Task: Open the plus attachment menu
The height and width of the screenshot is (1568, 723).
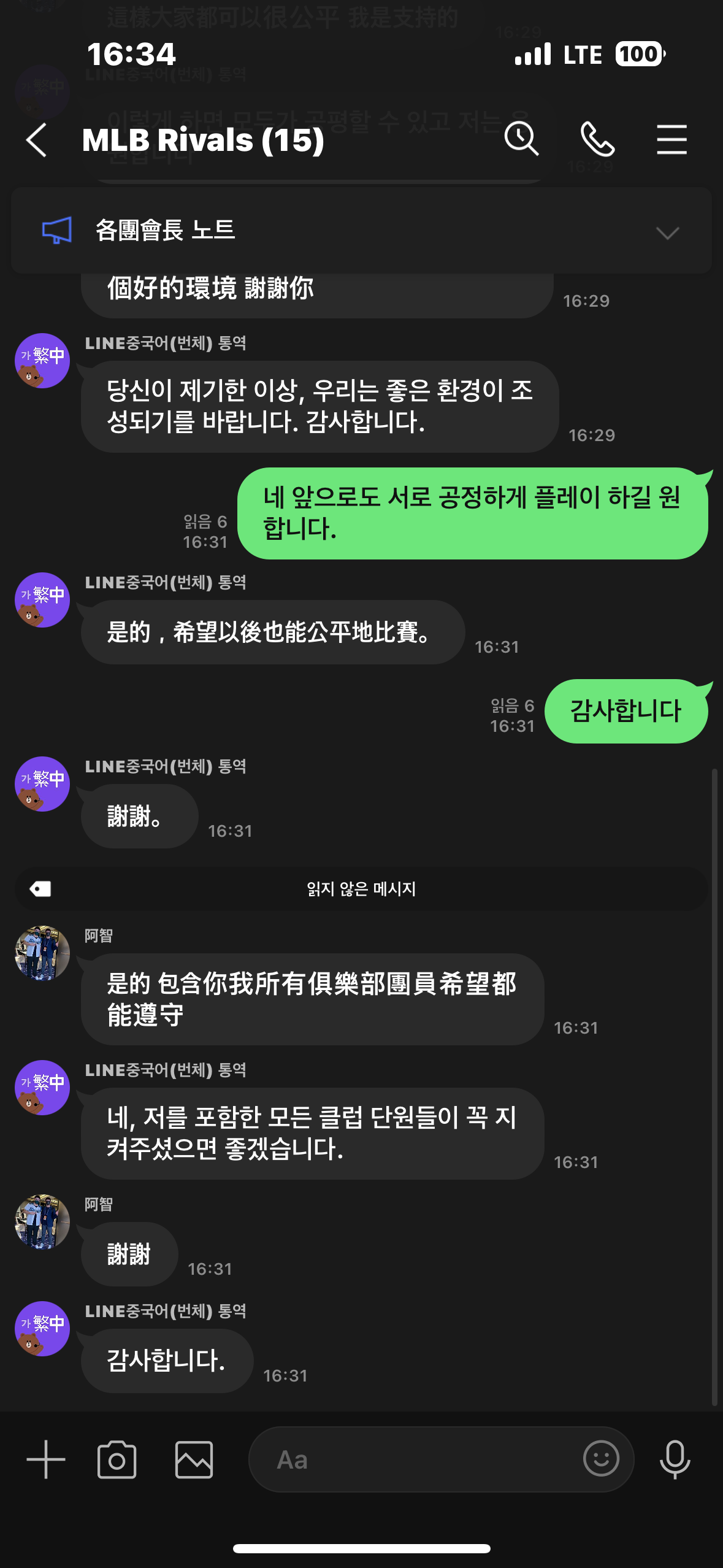Action: (x=46, y=1459)
